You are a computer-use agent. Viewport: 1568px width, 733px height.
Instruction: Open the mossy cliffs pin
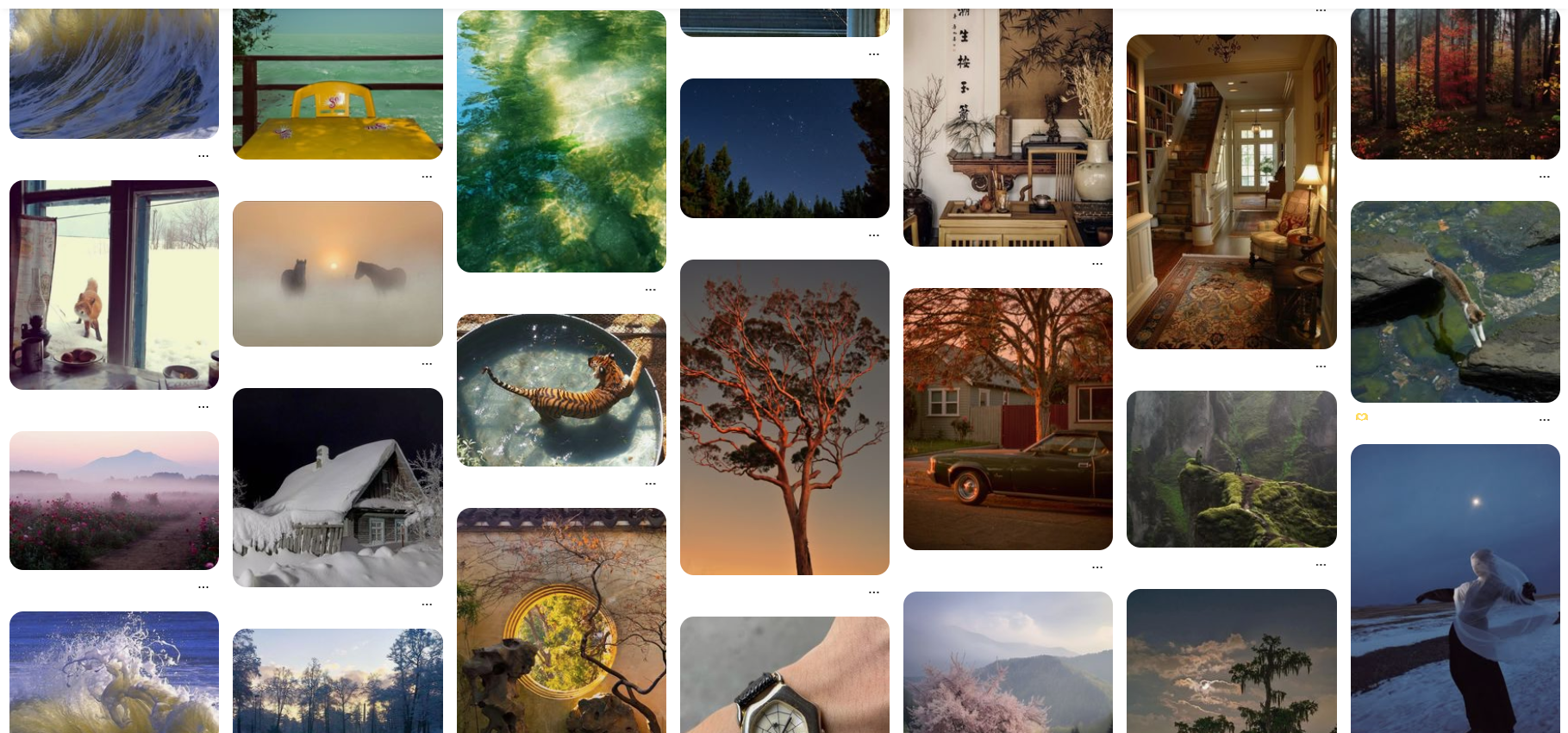pos(1231,468)
